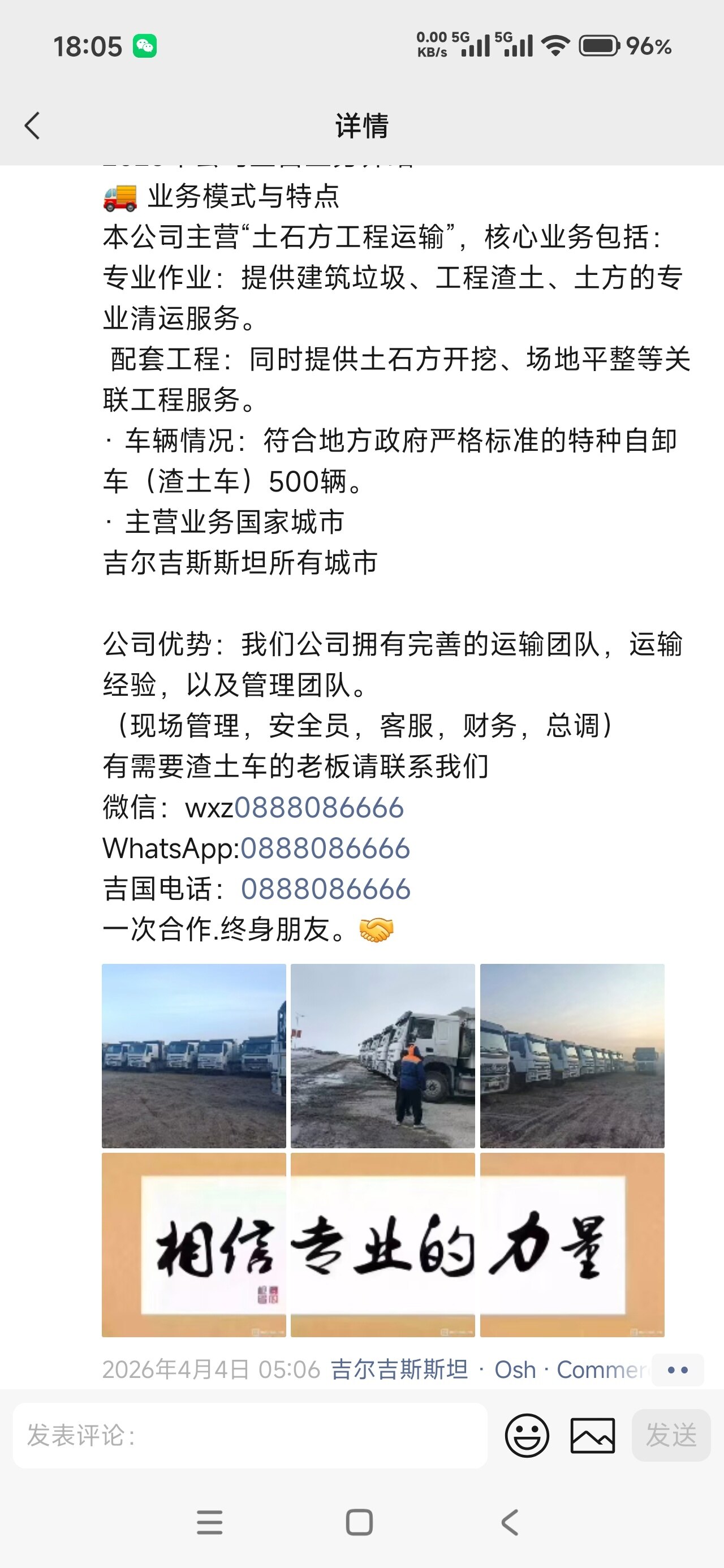Open the third truck row photo
Image resolution: width=724 pixels, height=1568 pixels.
(x=572, y=1056)
